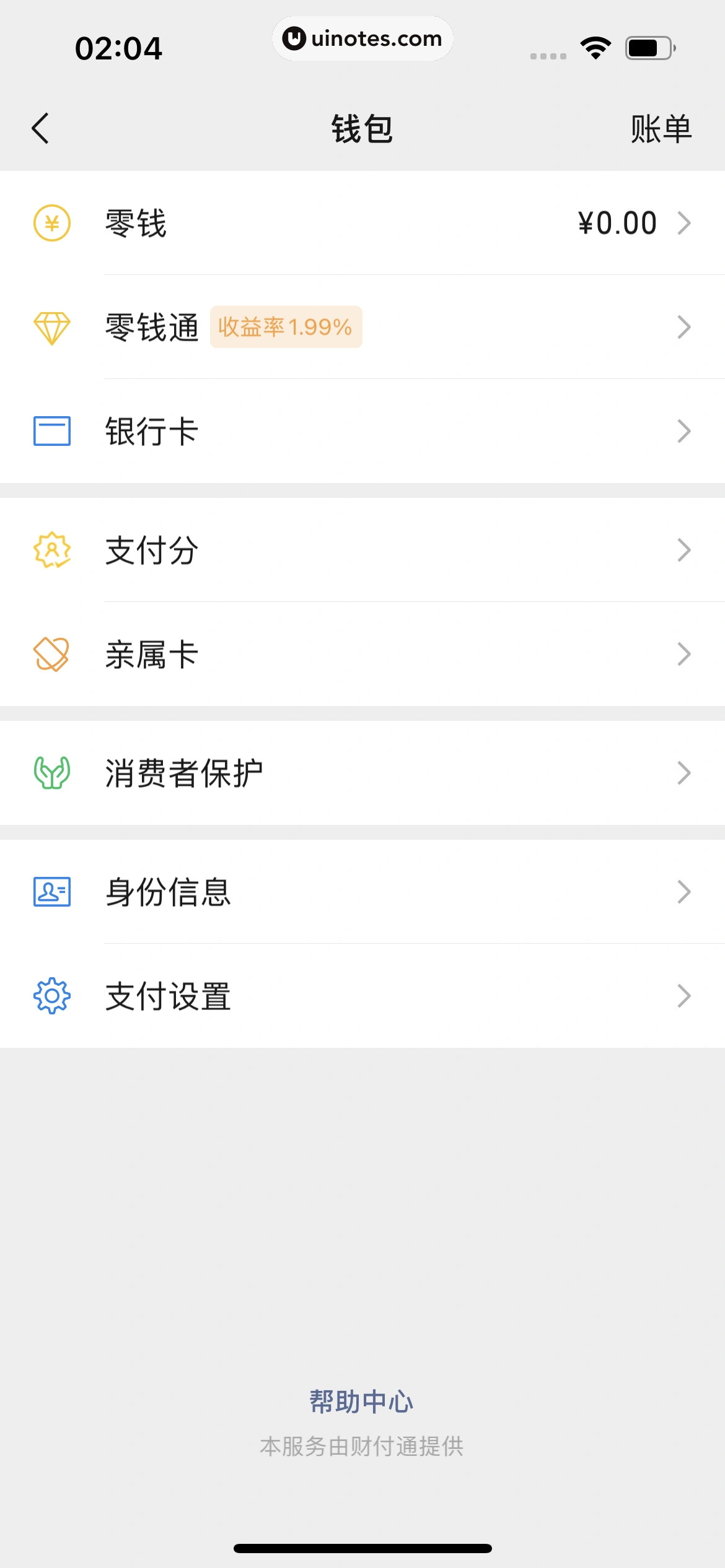Open the blue bank card icon for 银行卡
Viewport: 725px width, 1568px height.
52,432
